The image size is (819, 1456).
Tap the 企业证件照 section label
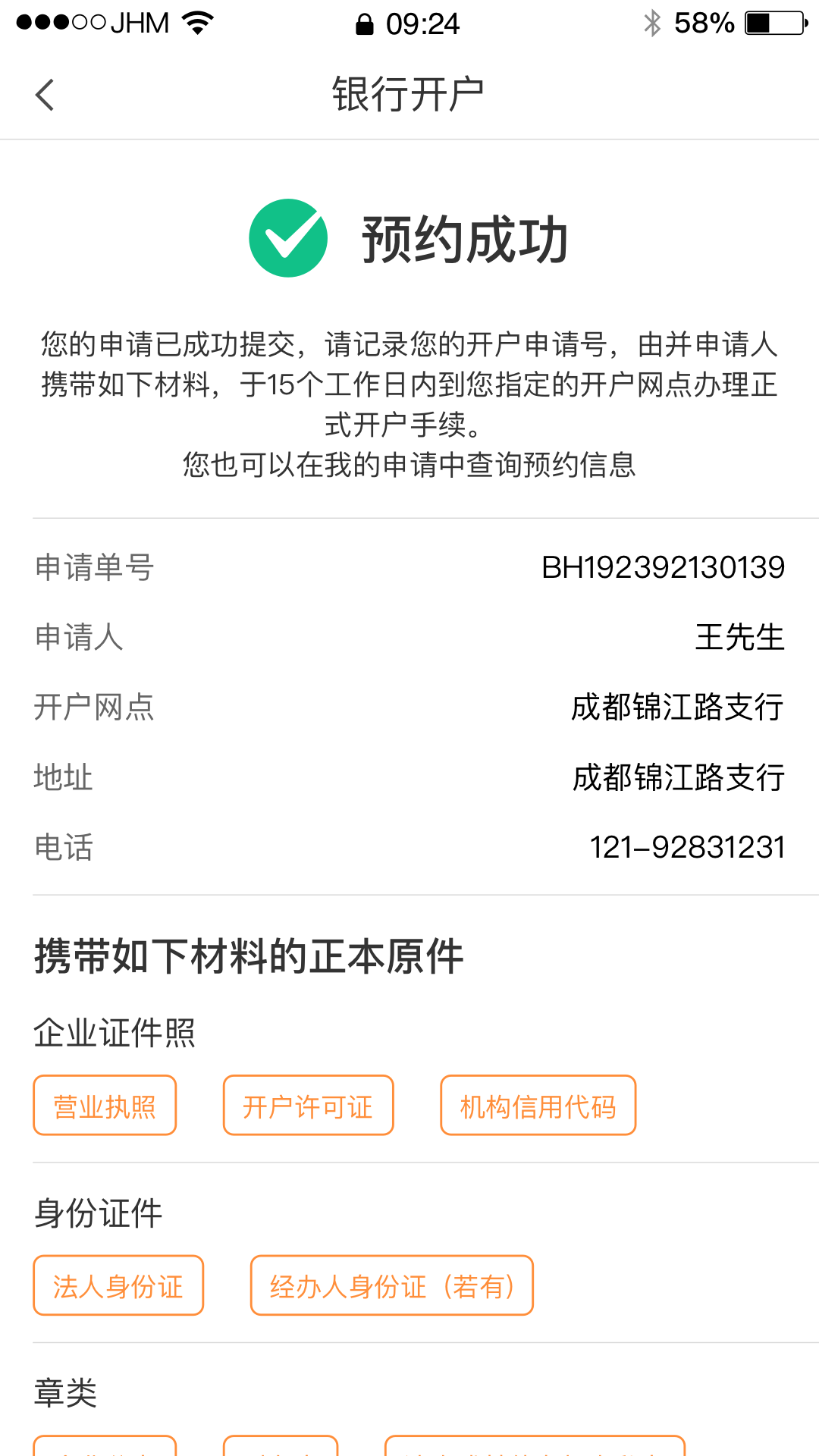point(114,1030)
